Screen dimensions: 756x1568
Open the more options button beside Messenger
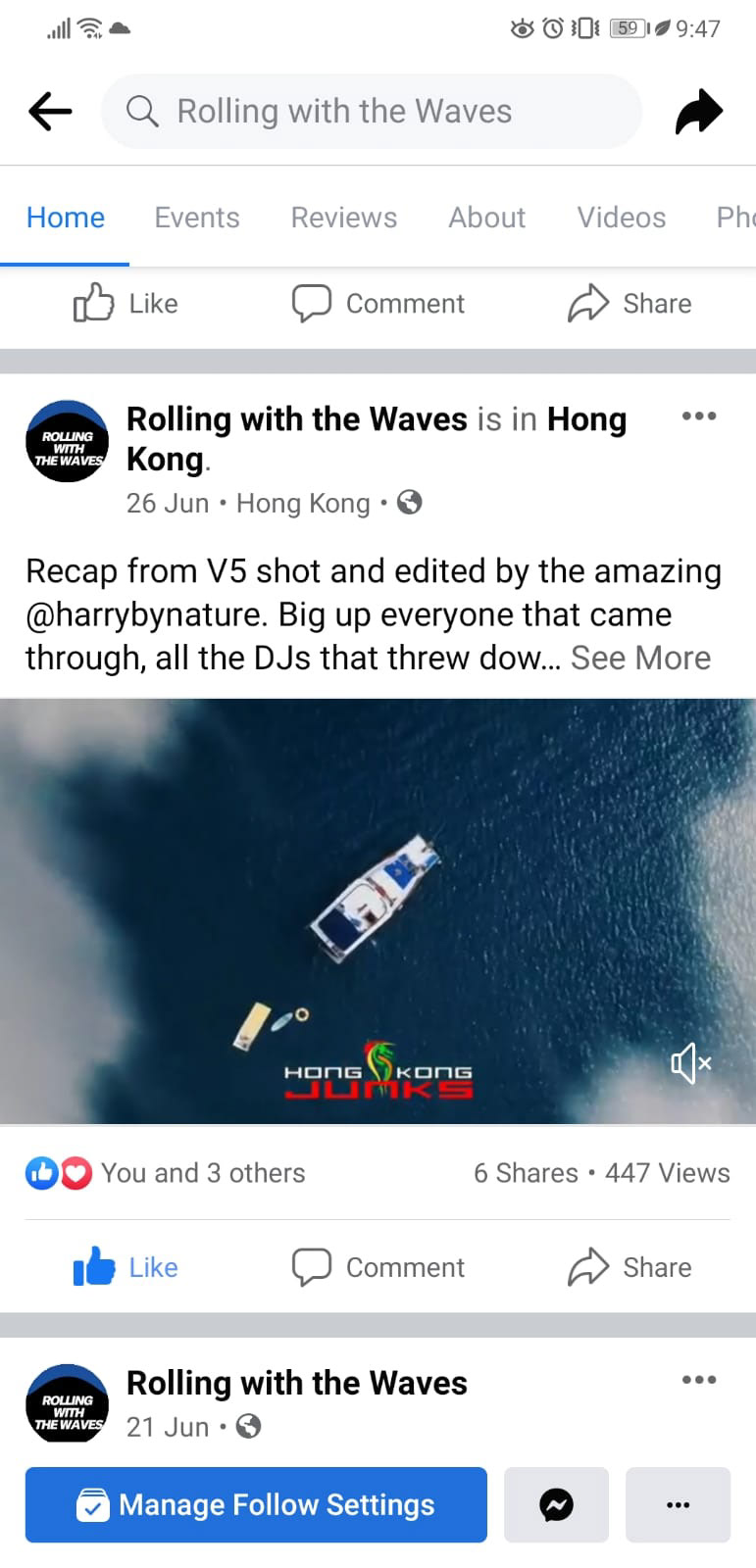pos(678,1504)
